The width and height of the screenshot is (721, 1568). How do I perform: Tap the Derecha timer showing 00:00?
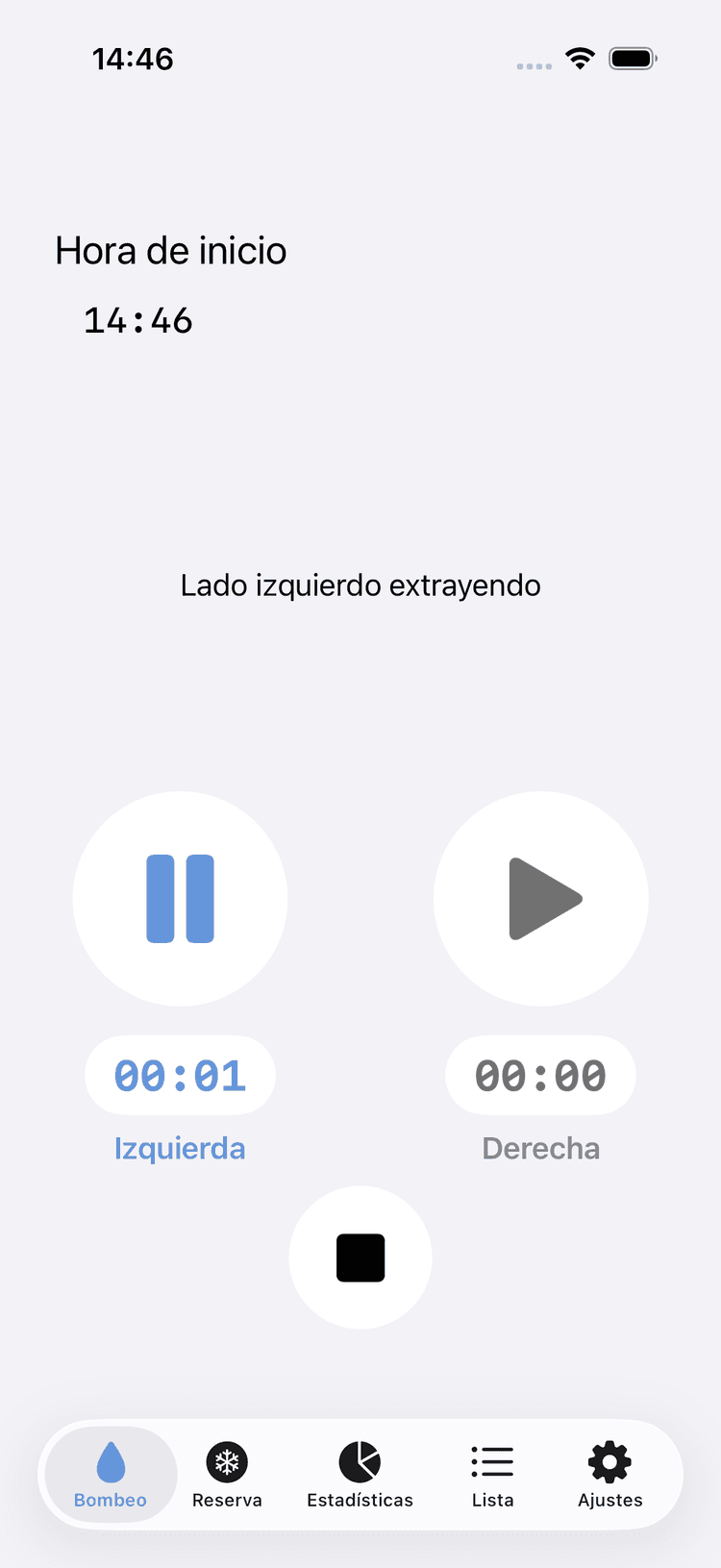pyautogui.click(x=540, y=1075)
